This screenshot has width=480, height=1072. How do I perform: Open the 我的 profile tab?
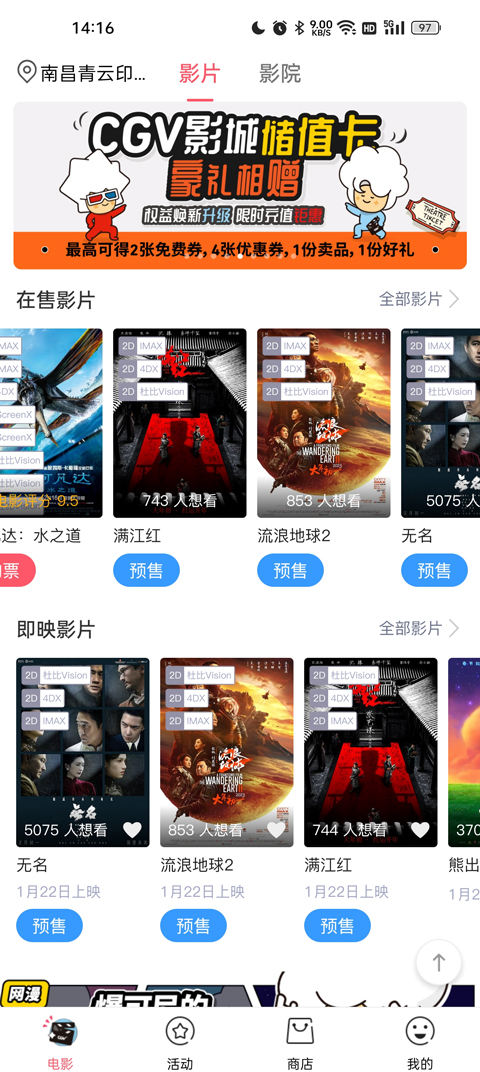(x=420, y=1042)
